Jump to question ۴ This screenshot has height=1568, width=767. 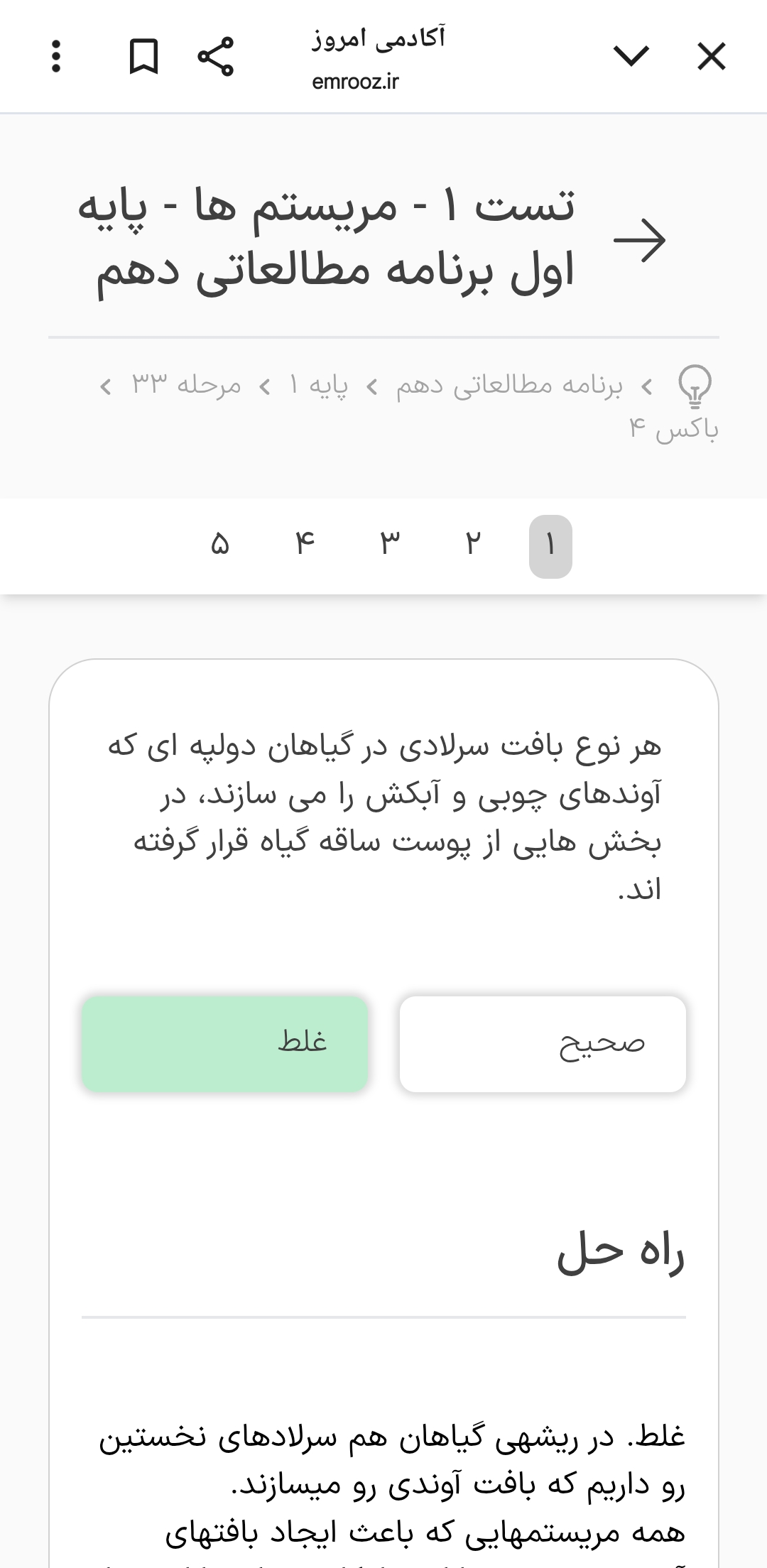coord(305,546)
